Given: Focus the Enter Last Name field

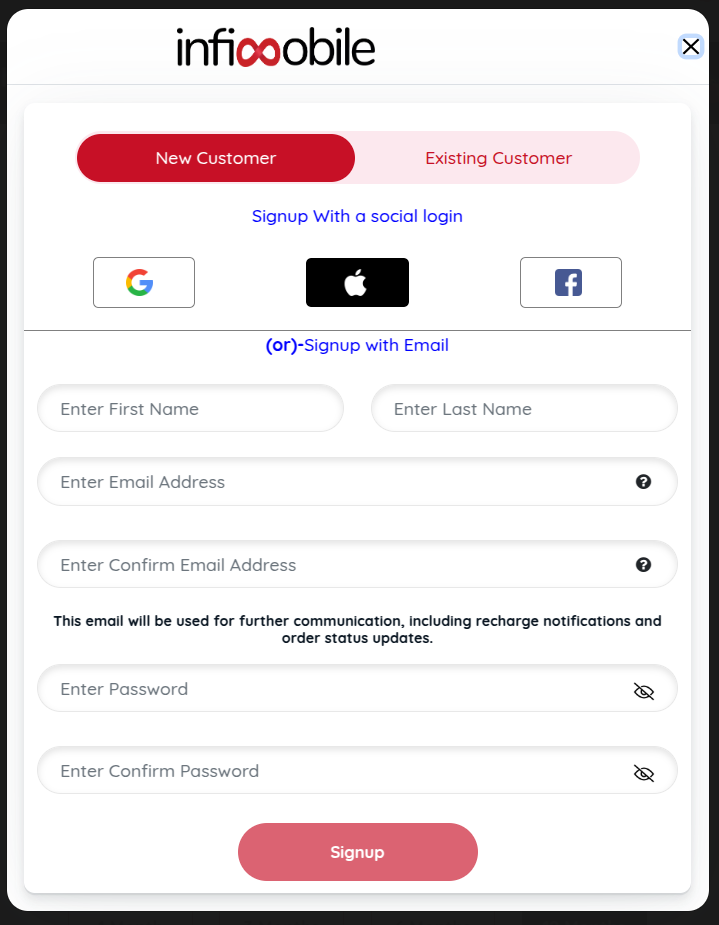Looking at the screenshot, I should pos(524,409).
